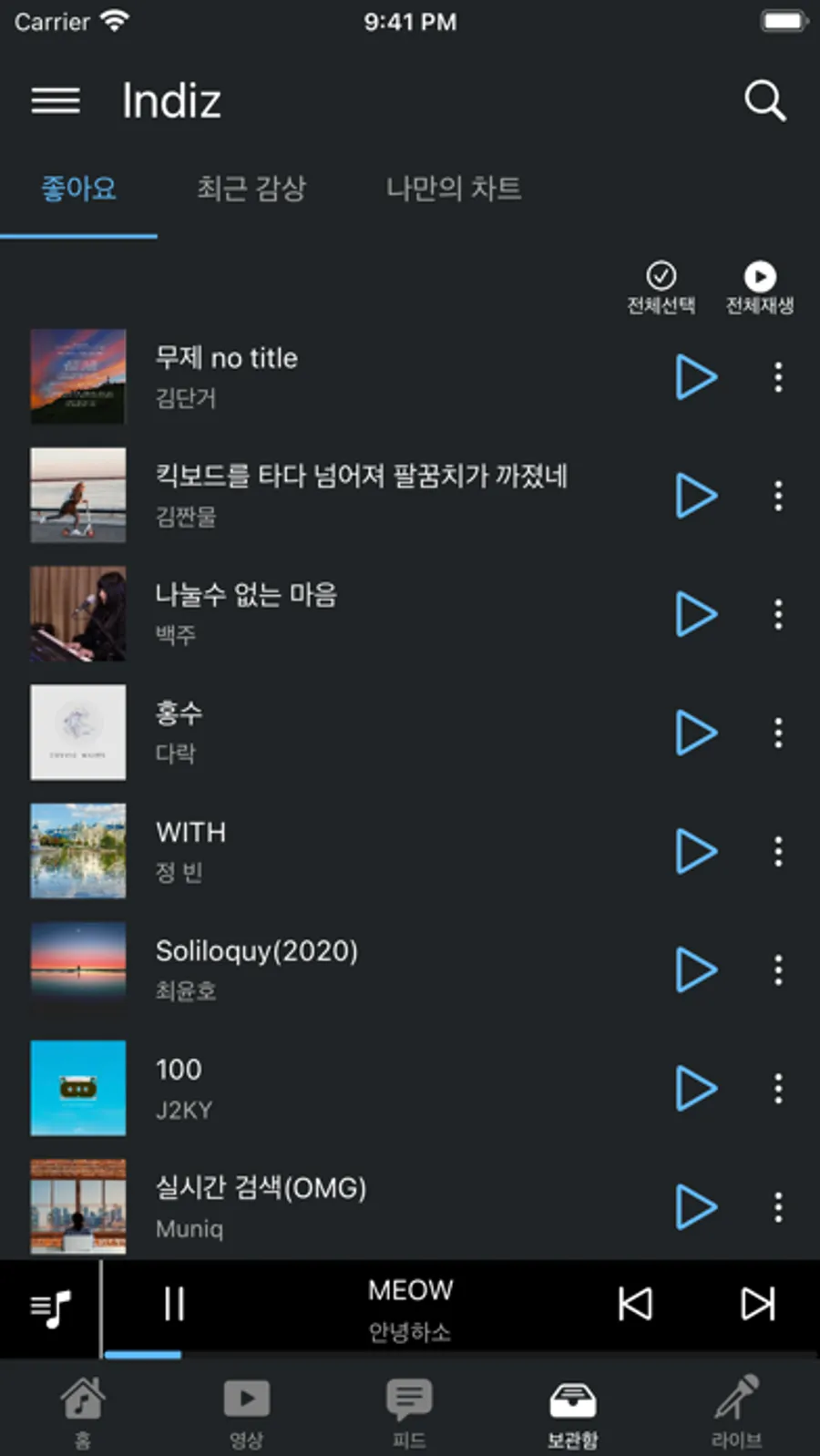Play the song 100 by J2KY
Screen dimensions: 820x1456
[x=696, y=1088]
